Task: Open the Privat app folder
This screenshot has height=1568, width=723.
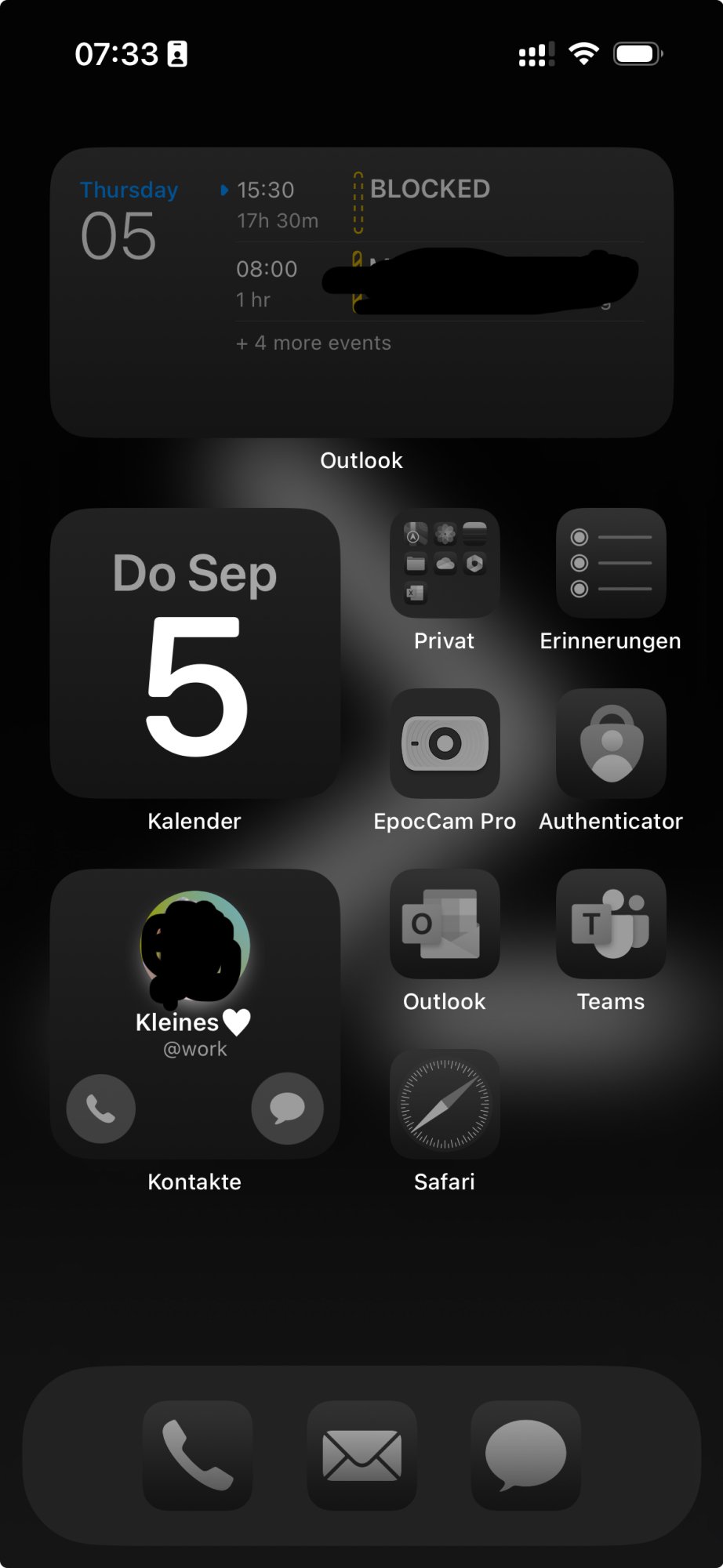Action: point(445,563)
